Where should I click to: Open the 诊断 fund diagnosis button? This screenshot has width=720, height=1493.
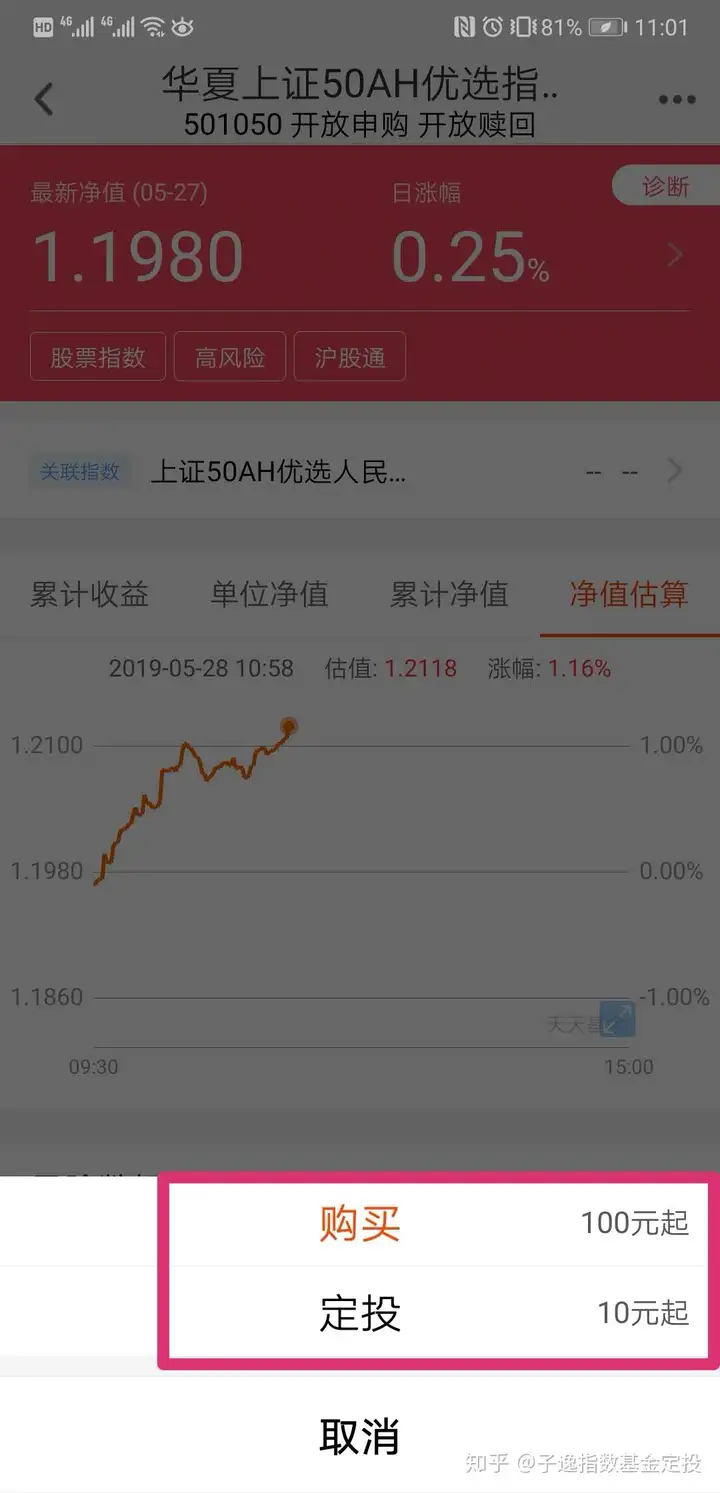tap(666, 186)
